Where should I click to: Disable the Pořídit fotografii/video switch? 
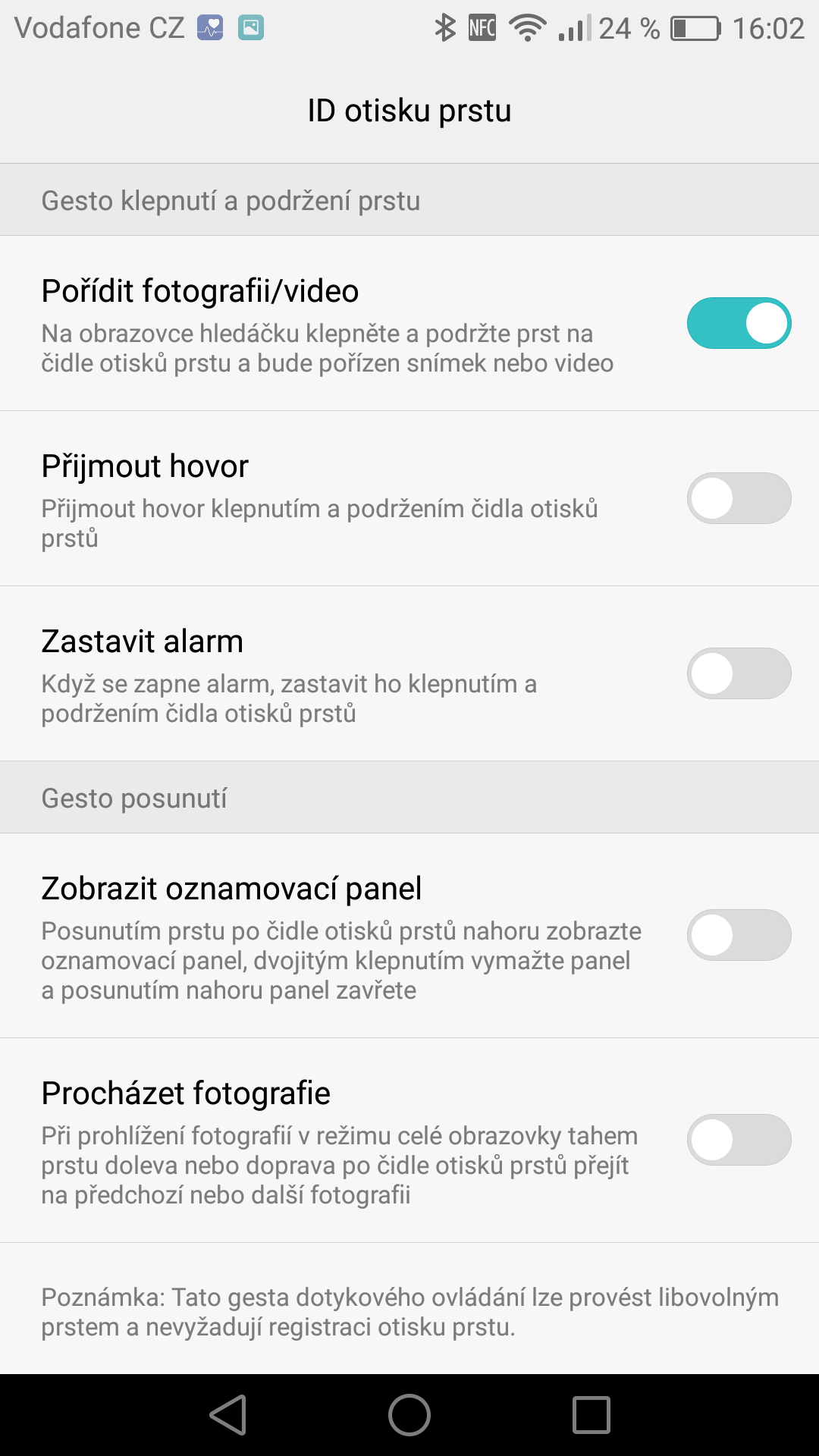pos(739,323)
